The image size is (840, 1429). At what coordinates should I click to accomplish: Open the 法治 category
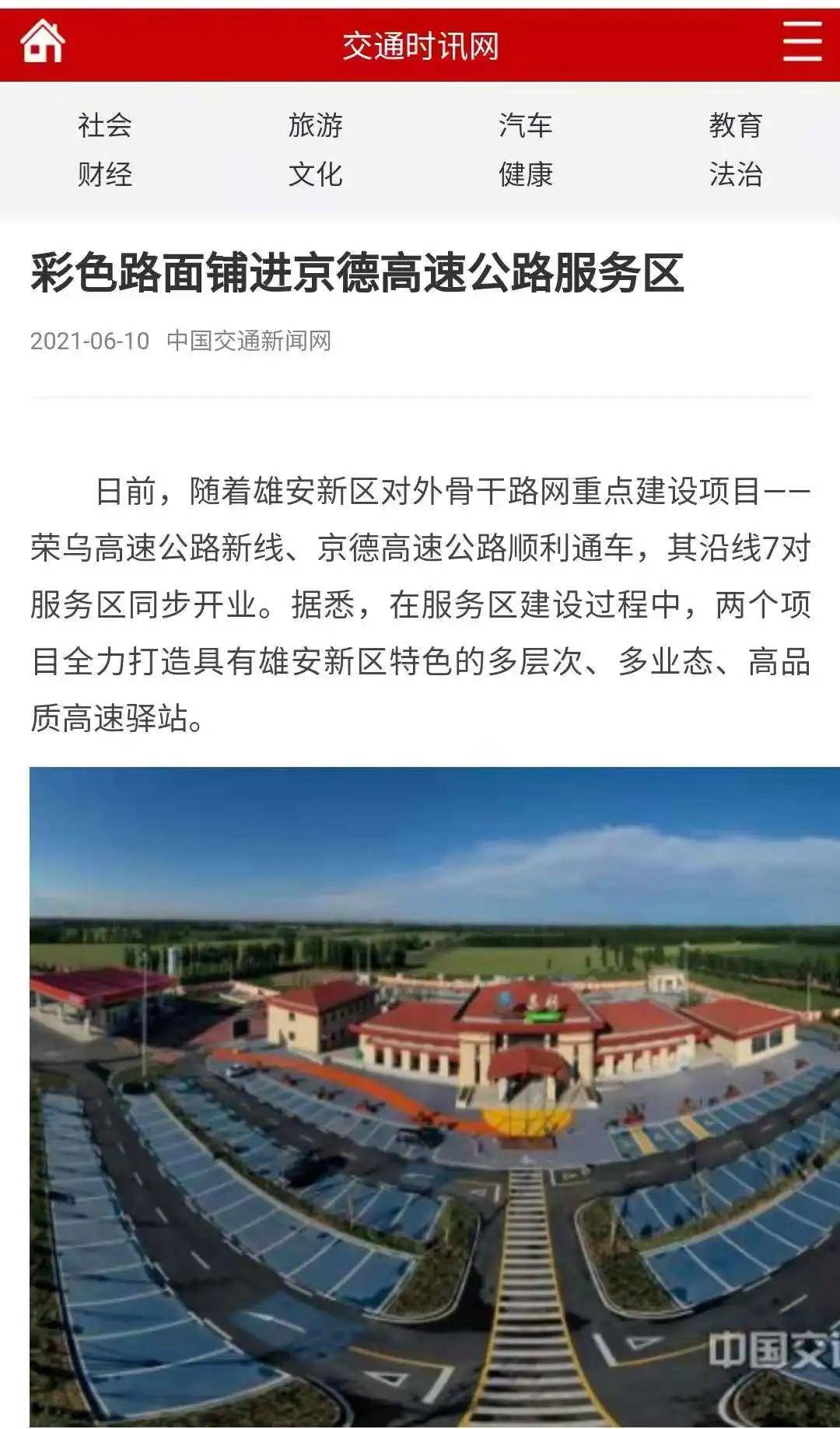click(736, 174)
